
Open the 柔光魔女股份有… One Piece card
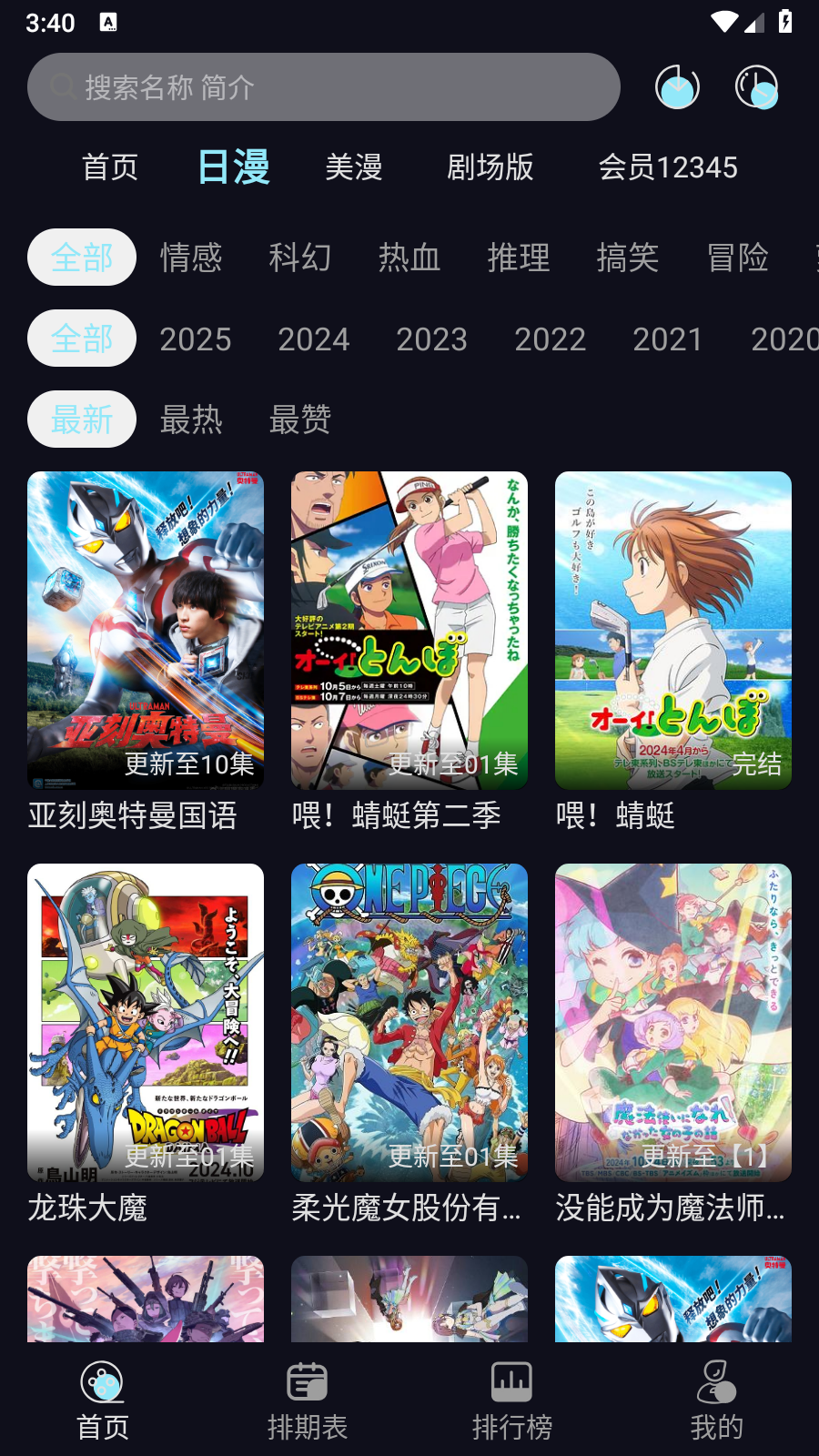click(x=409, y=1045)
